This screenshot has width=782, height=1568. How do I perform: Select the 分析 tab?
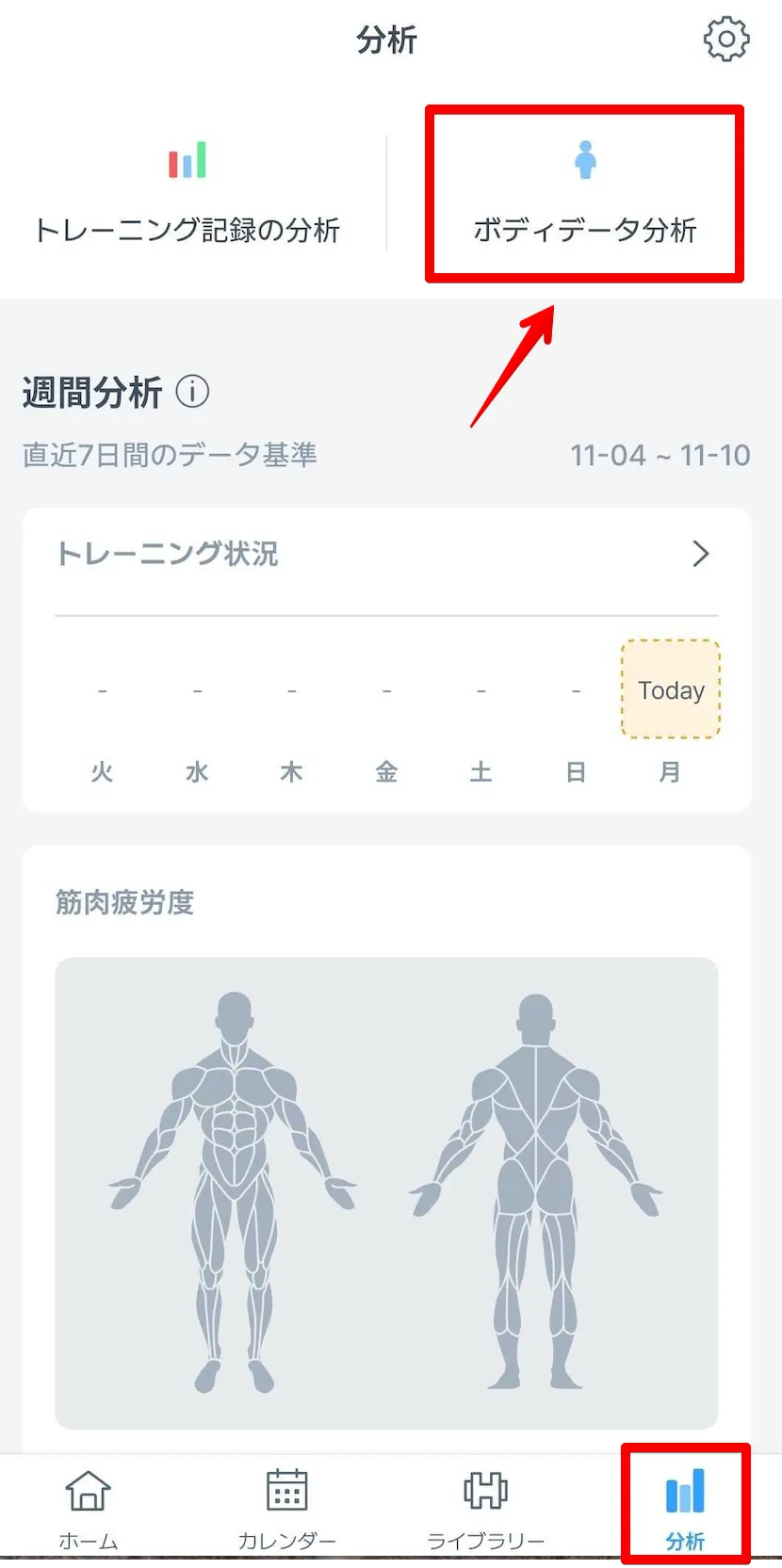[x=685, y=1508]
